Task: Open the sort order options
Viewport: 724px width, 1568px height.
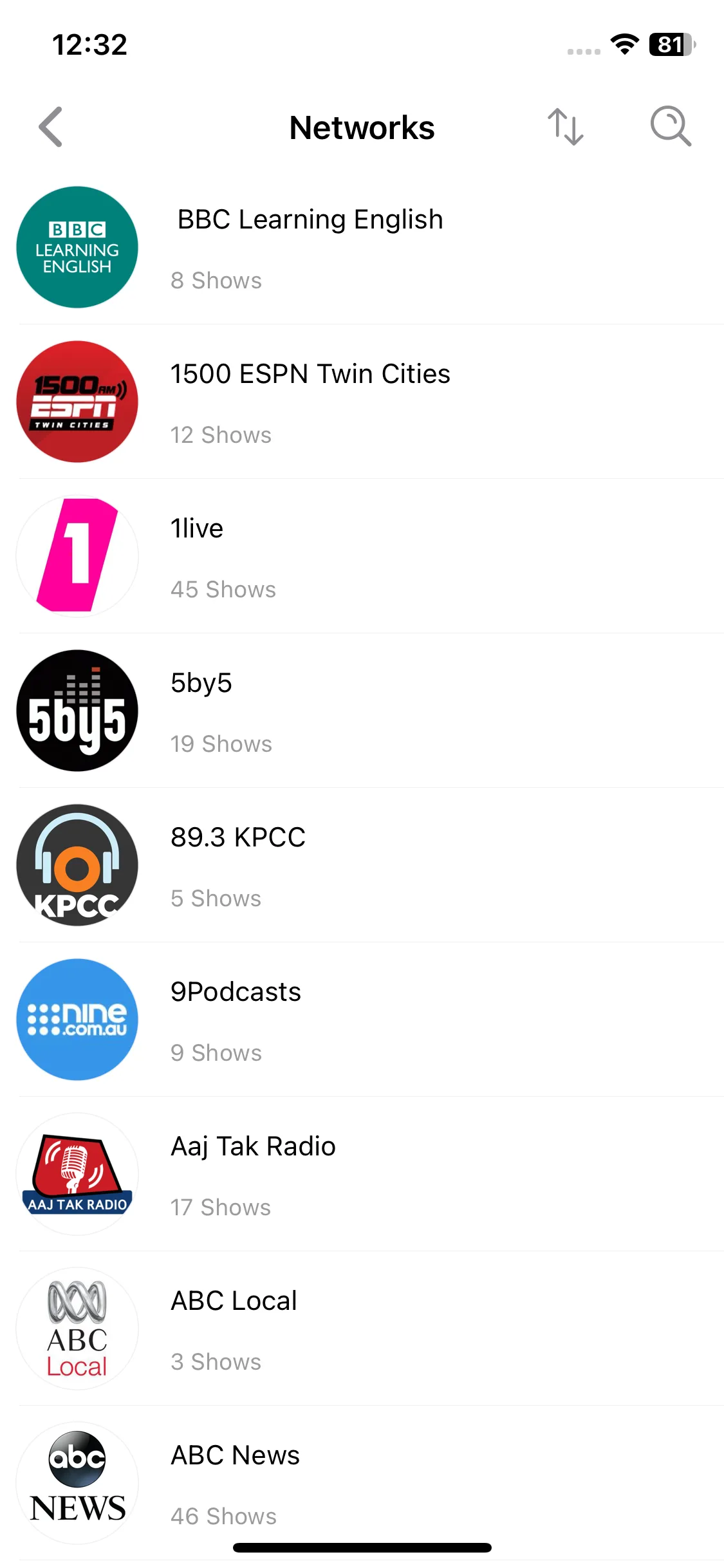Action: pyautogui.click(x=565, y=127)
